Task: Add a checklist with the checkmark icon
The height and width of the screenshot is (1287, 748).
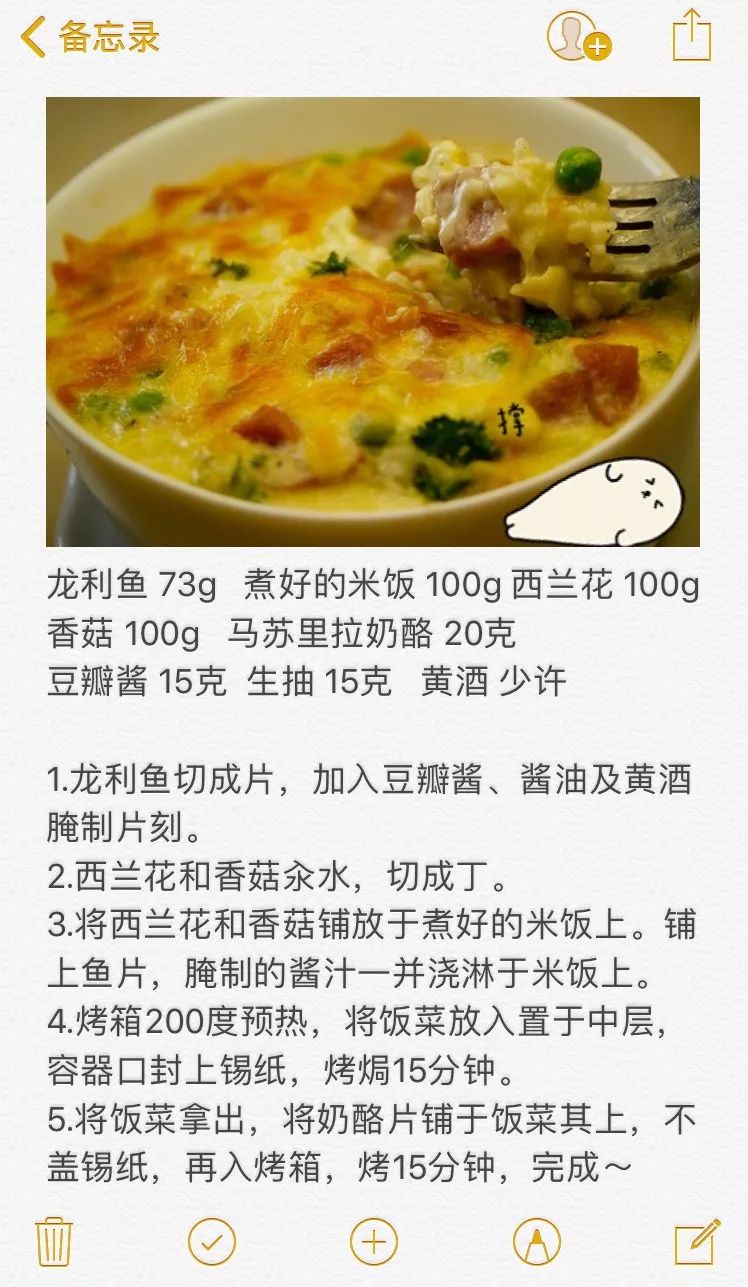Action: pyautogui.click(x=212, y=1242)
